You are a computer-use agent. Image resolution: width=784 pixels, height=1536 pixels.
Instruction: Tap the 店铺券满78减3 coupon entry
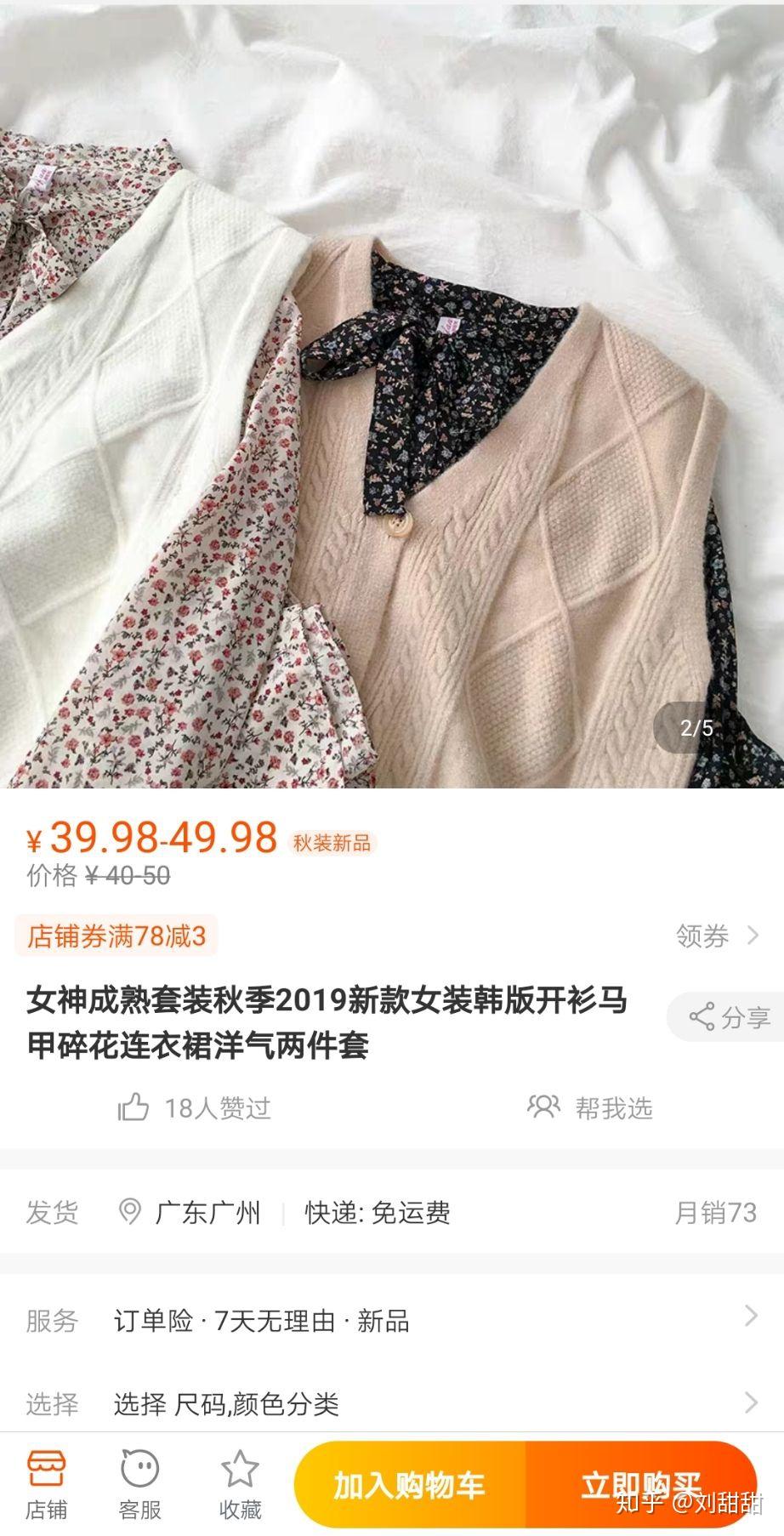pyautogui.click(x=119, y=934)
